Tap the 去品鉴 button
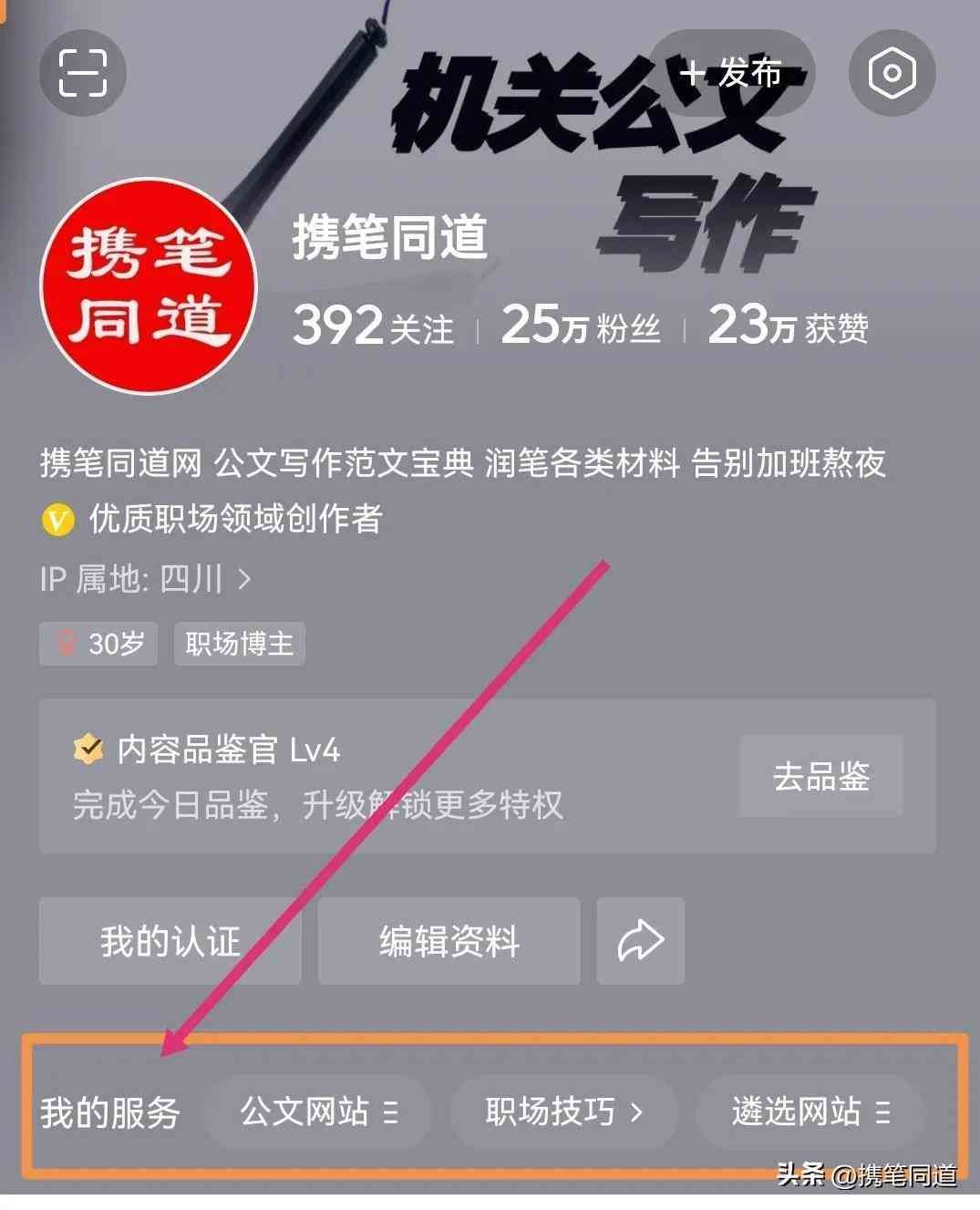The height and width of the screenshot is (1210, 980). pos(820,776)
